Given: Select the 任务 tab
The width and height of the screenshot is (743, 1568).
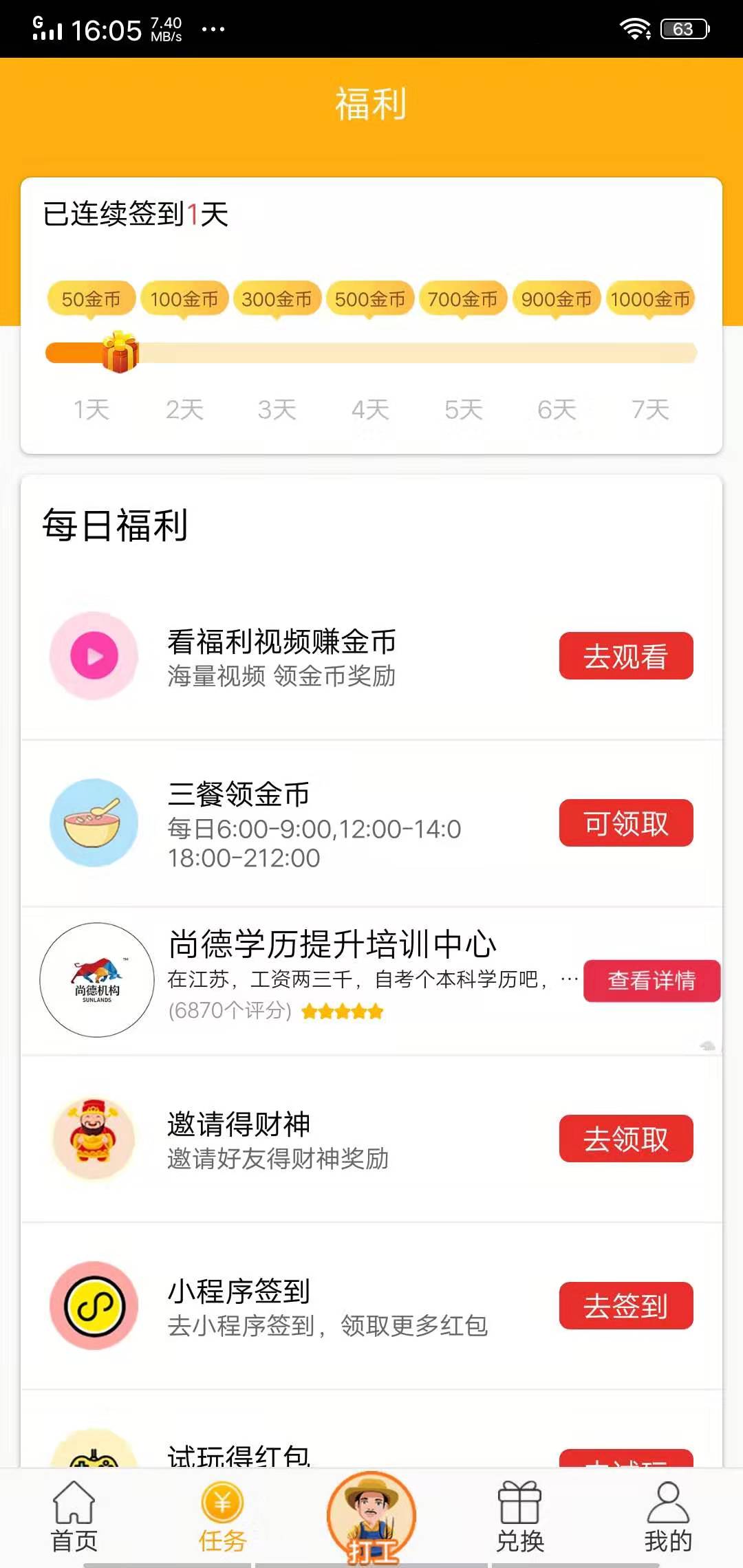Looking at the screenshot, I should point(222,1517).
